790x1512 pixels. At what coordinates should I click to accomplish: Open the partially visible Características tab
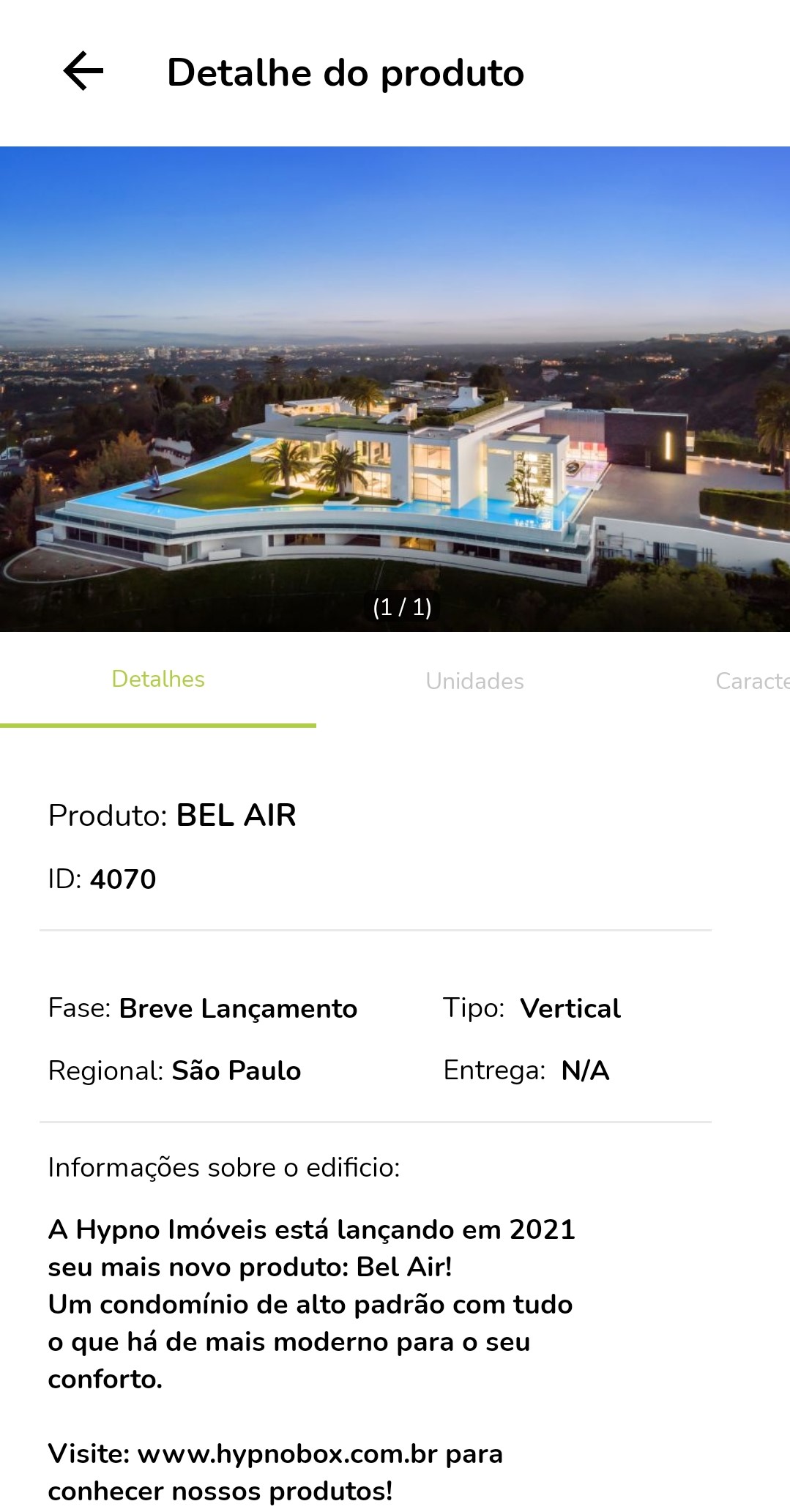752,681
